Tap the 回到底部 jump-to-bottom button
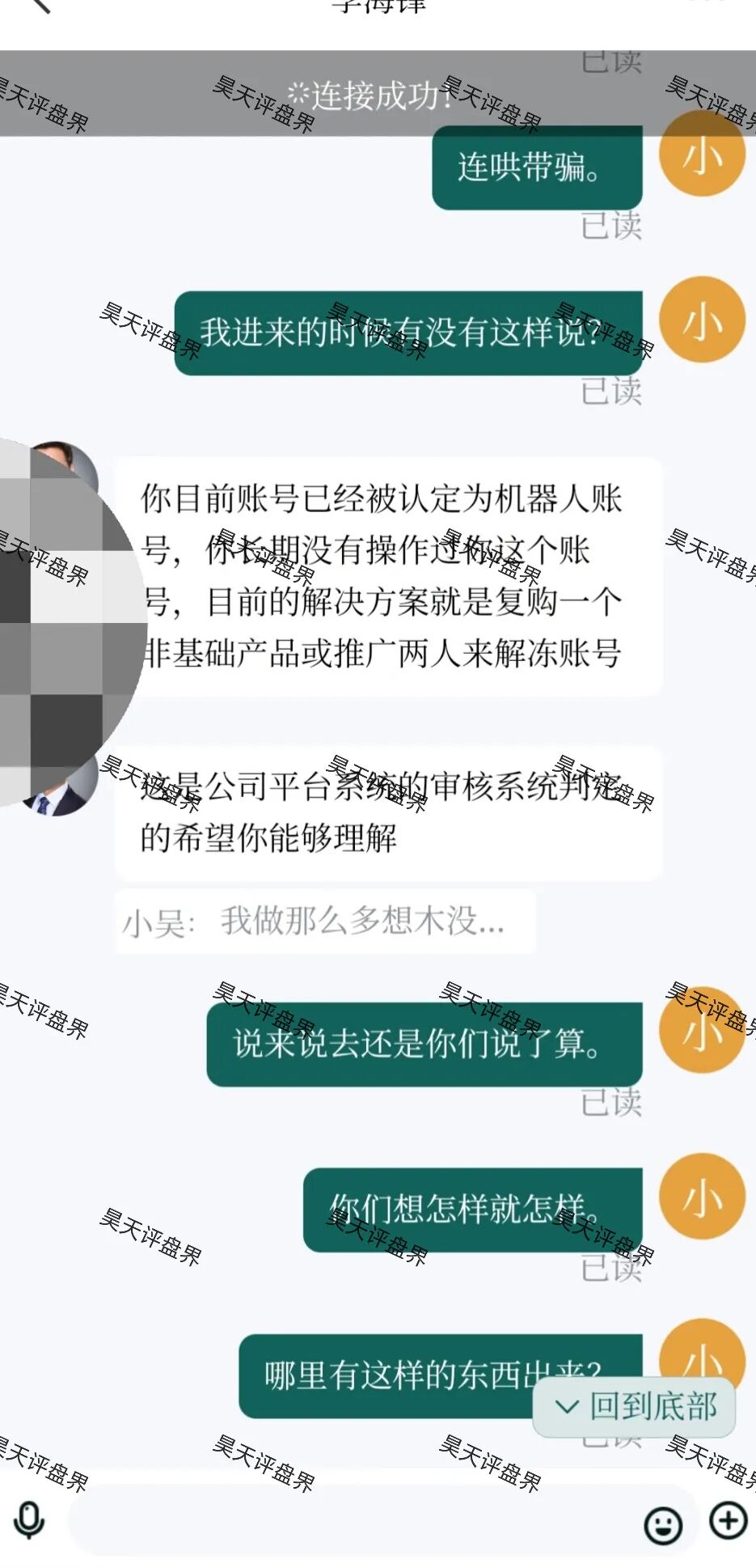756x1568 pixels. point(635,1407)
